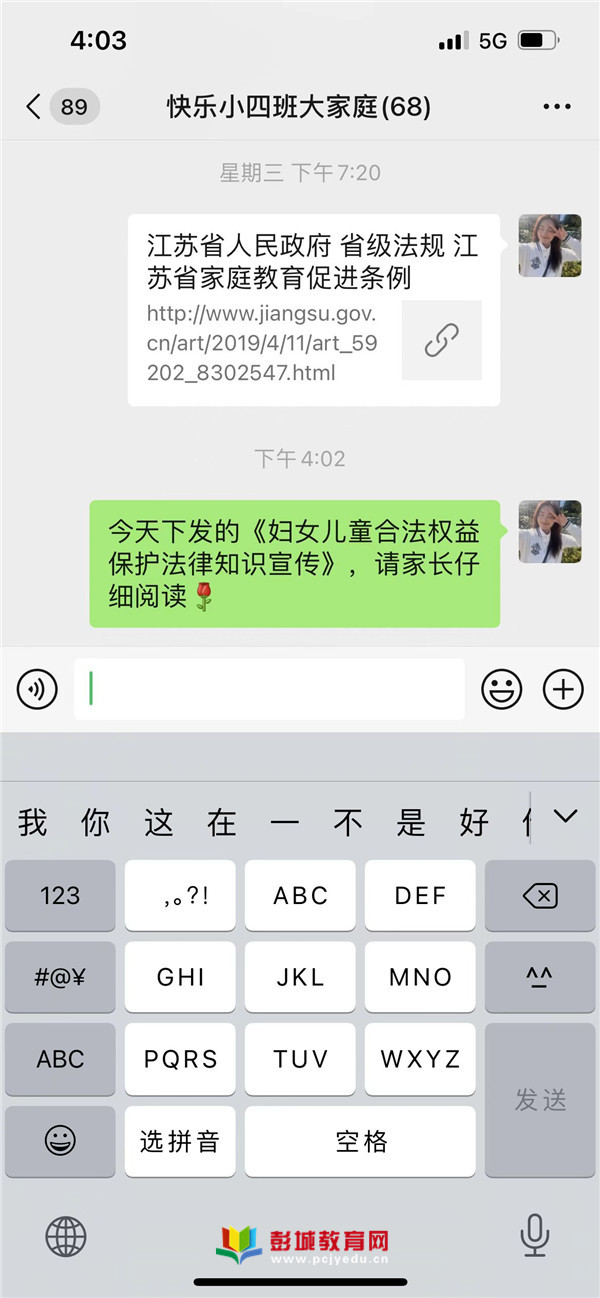Image resolution: width=600 pixels, height=1298 pixels.
Task: Open the emoji keyboard key
Action: tap(60, 1141)
